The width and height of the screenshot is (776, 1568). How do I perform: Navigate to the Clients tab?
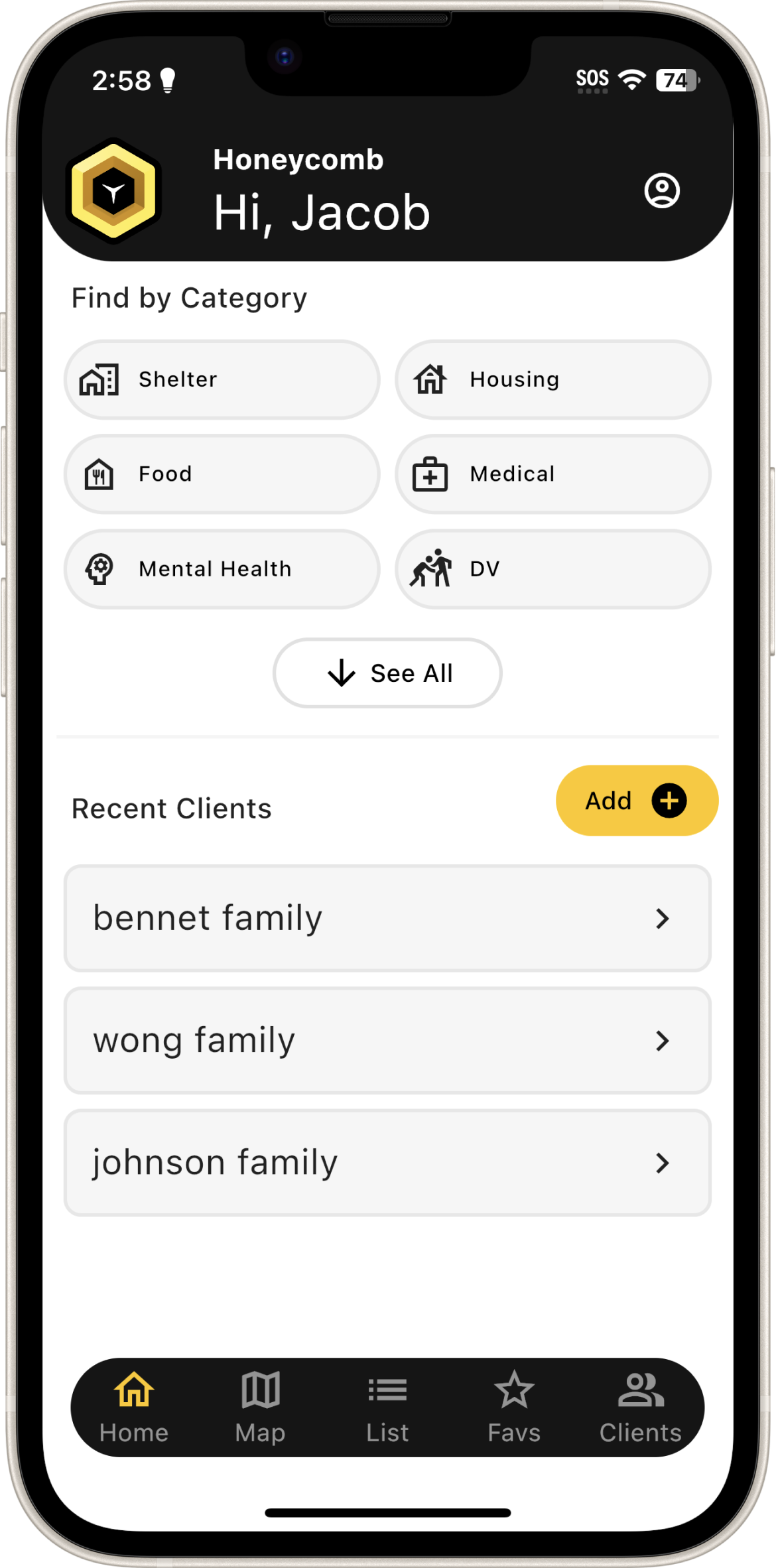tap(640, 1407)
